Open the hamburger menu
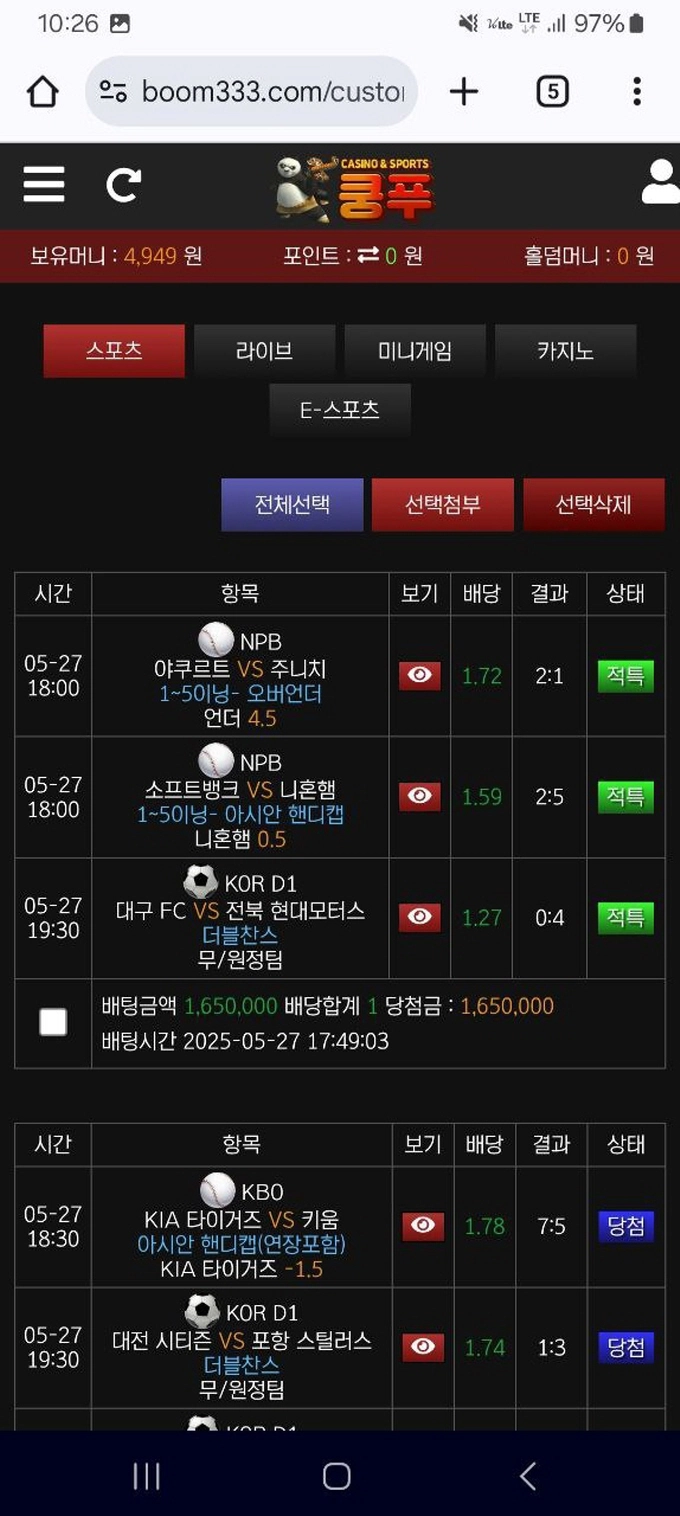Screen dimensions: 680x1516 pos(44,185)
